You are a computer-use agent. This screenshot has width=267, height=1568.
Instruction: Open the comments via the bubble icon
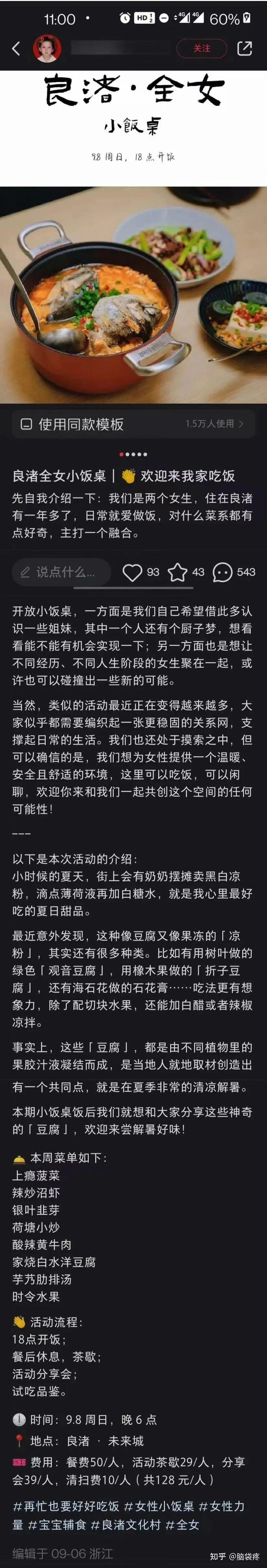pyautogui.click(x=223, y=572)
